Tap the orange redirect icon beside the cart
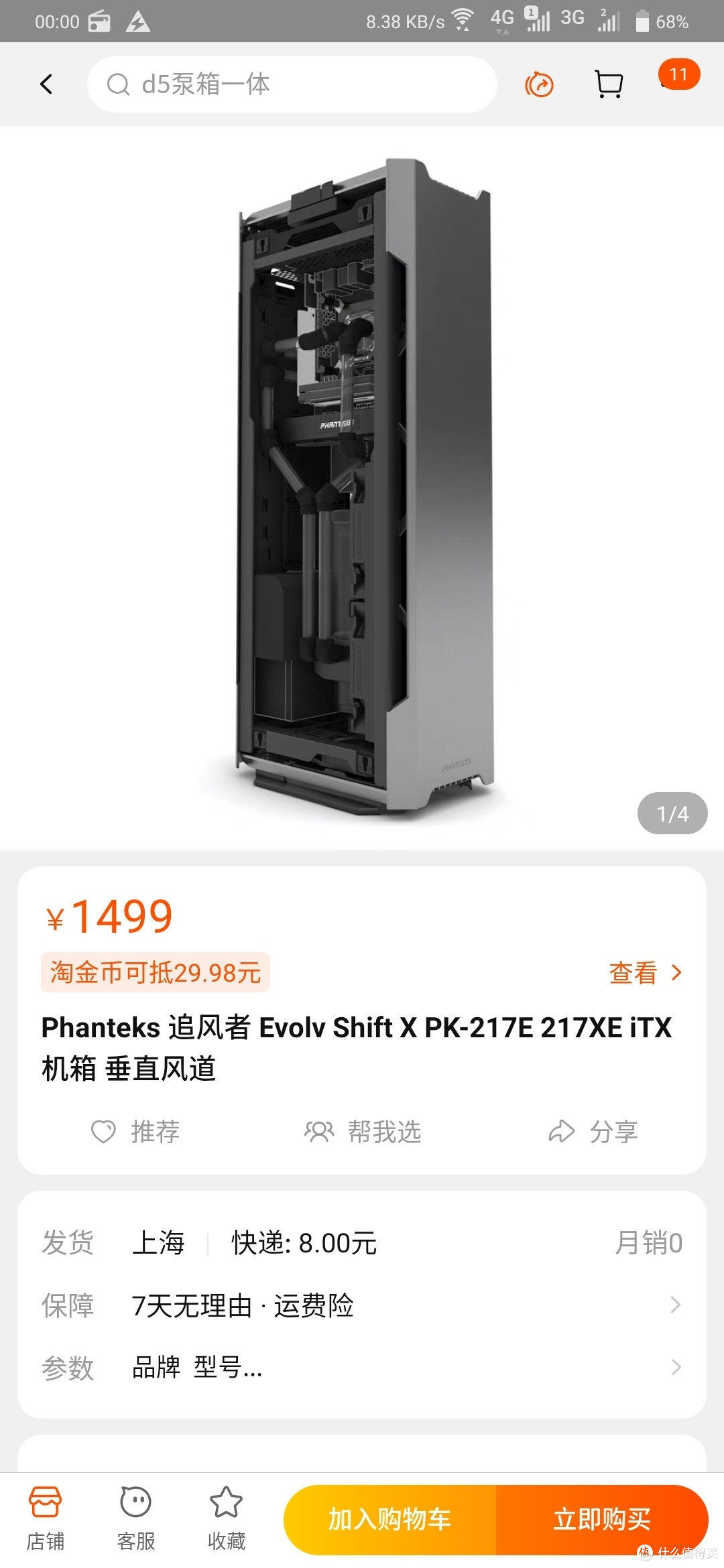 pyautogui.click(x=539, y=83)
